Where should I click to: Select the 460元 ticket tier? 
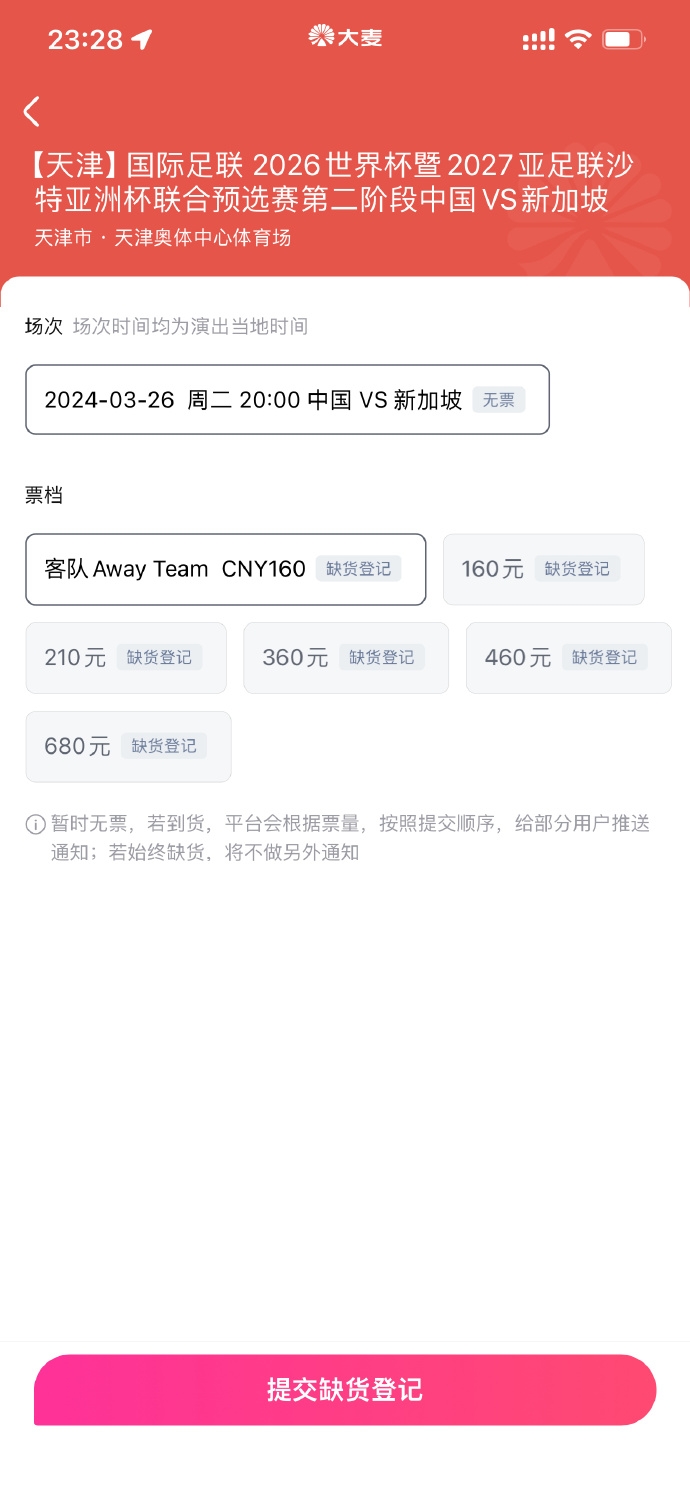click(568, 657)
